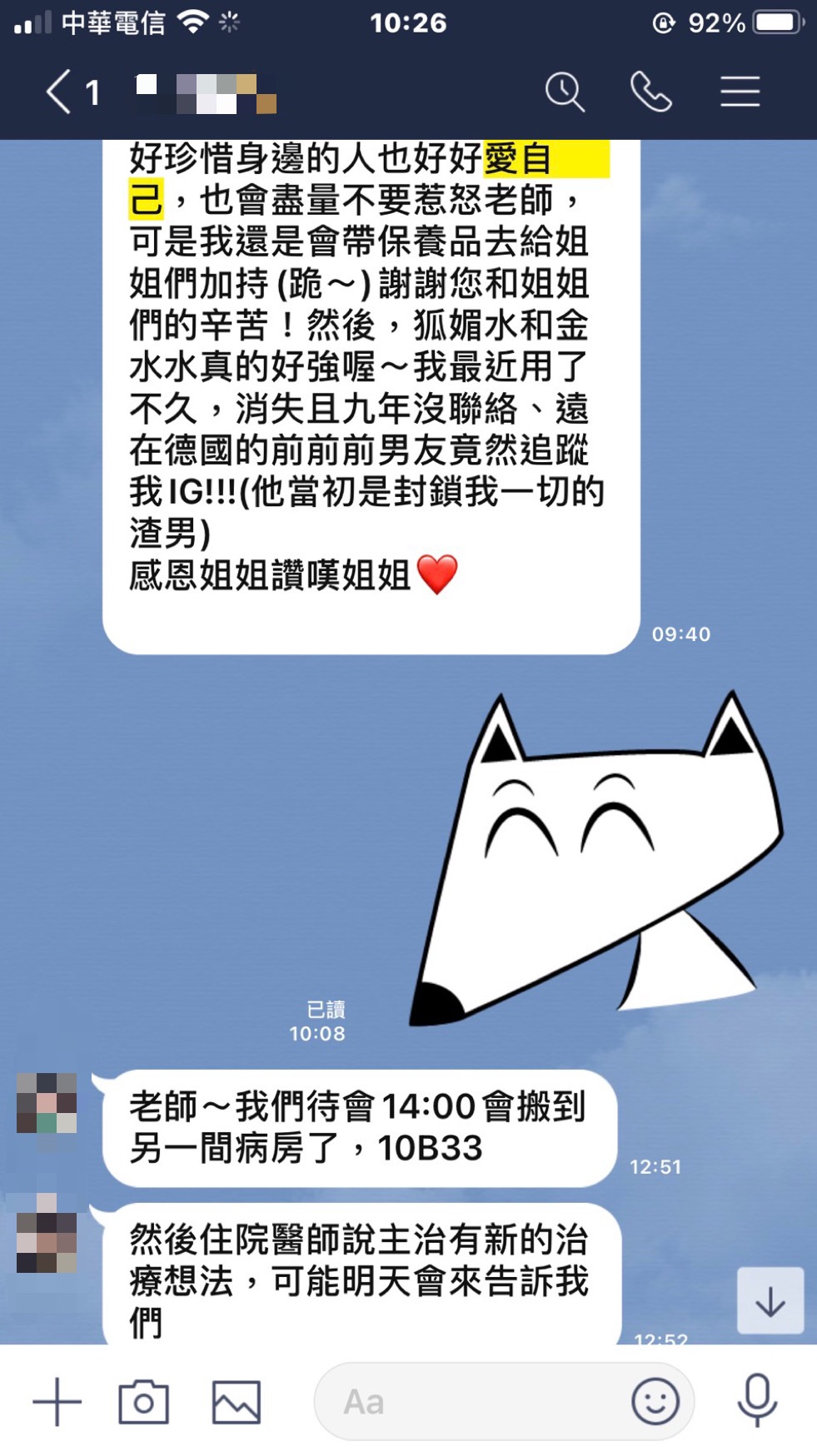This screenshot has height=1456, width=817.
Task: Start a voice call
Action: click(x=650, y=92)
